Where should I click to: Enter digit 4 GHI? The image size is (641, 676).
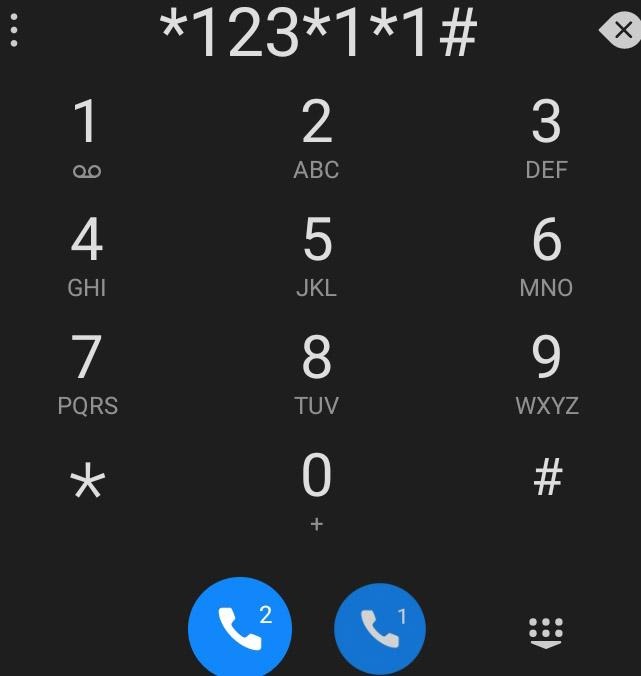coord(87,255)
